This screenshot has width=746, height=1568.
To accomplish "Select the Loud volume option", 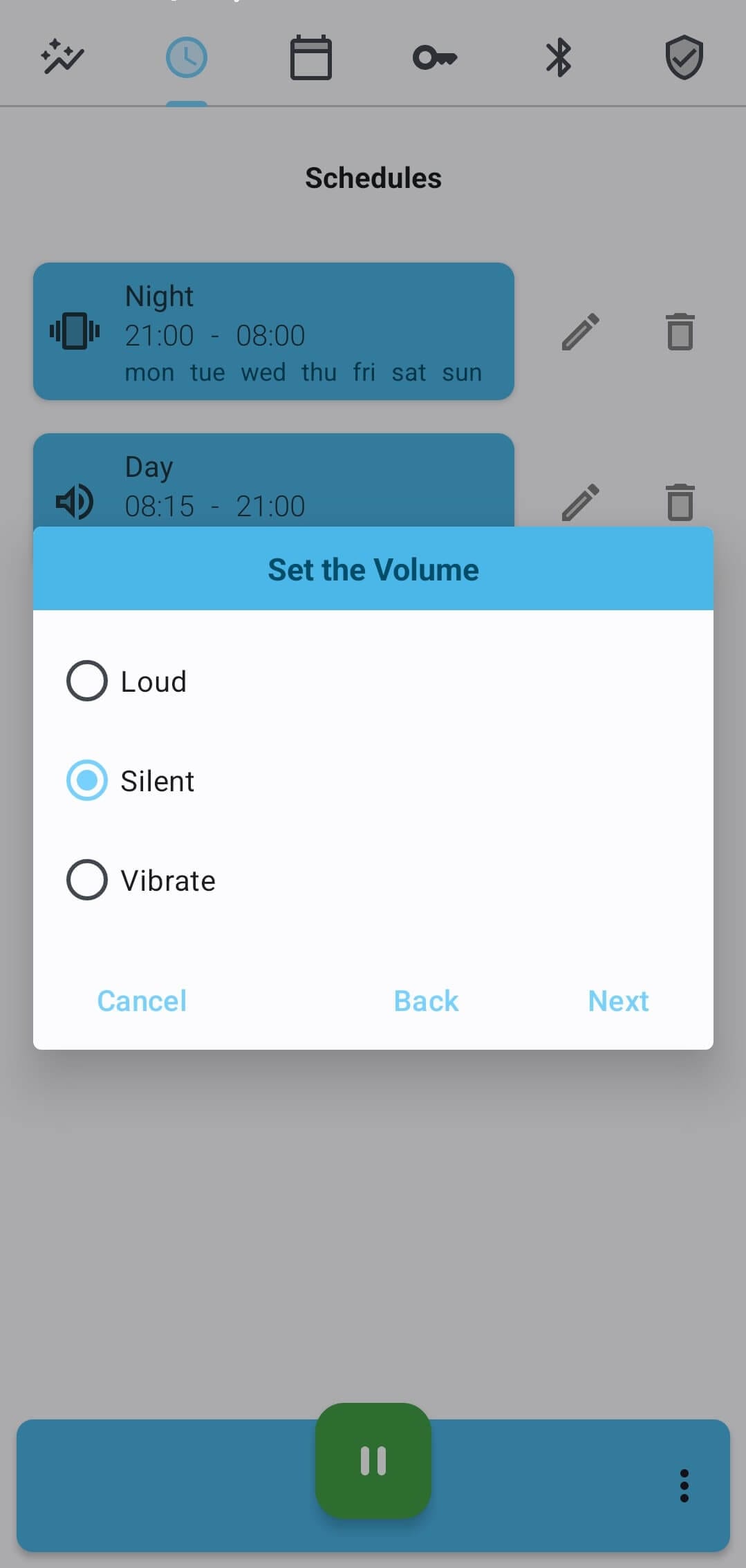I will (x=87, y=681).
